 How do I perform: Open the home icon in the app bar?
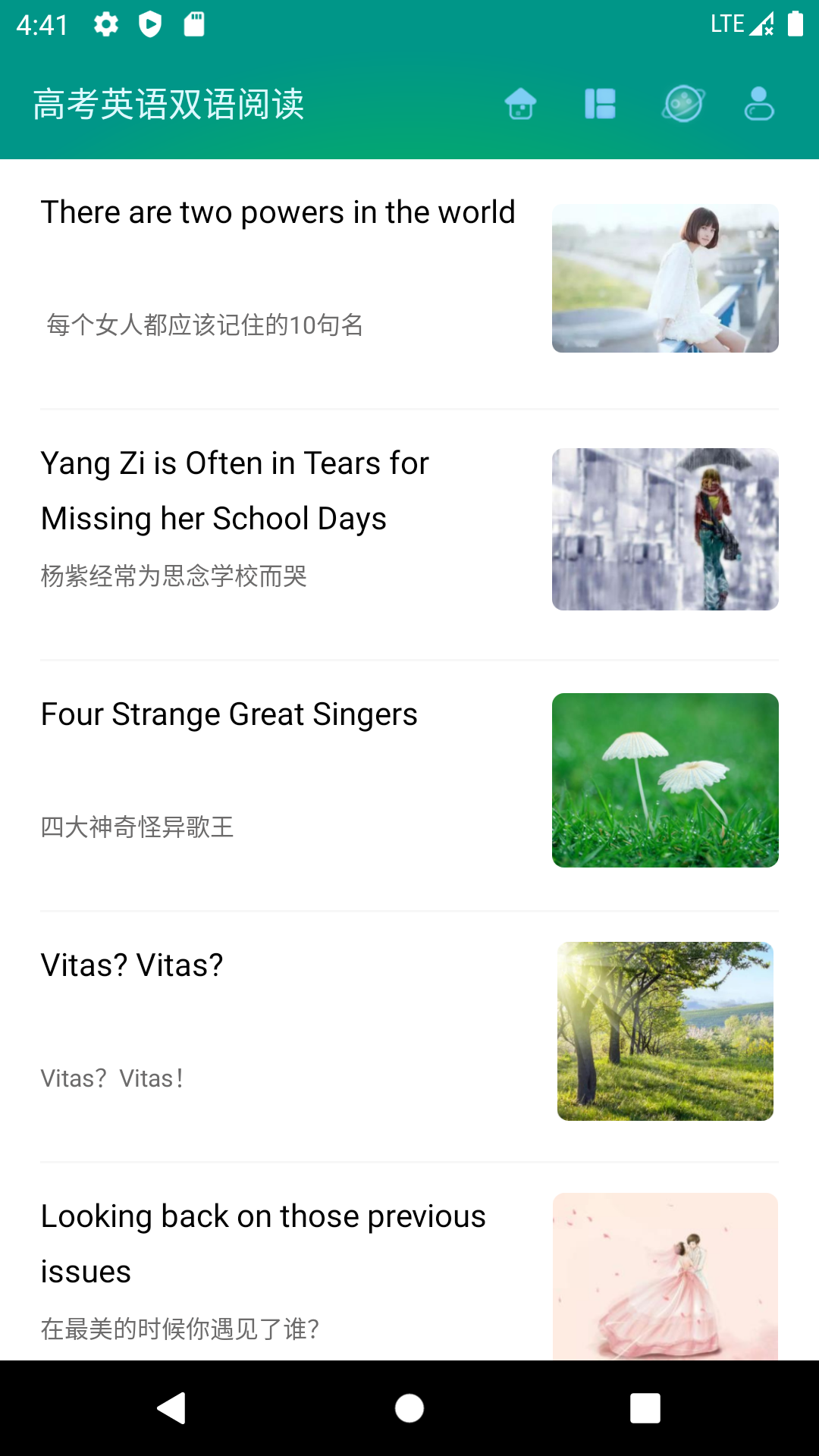point(520,104)
